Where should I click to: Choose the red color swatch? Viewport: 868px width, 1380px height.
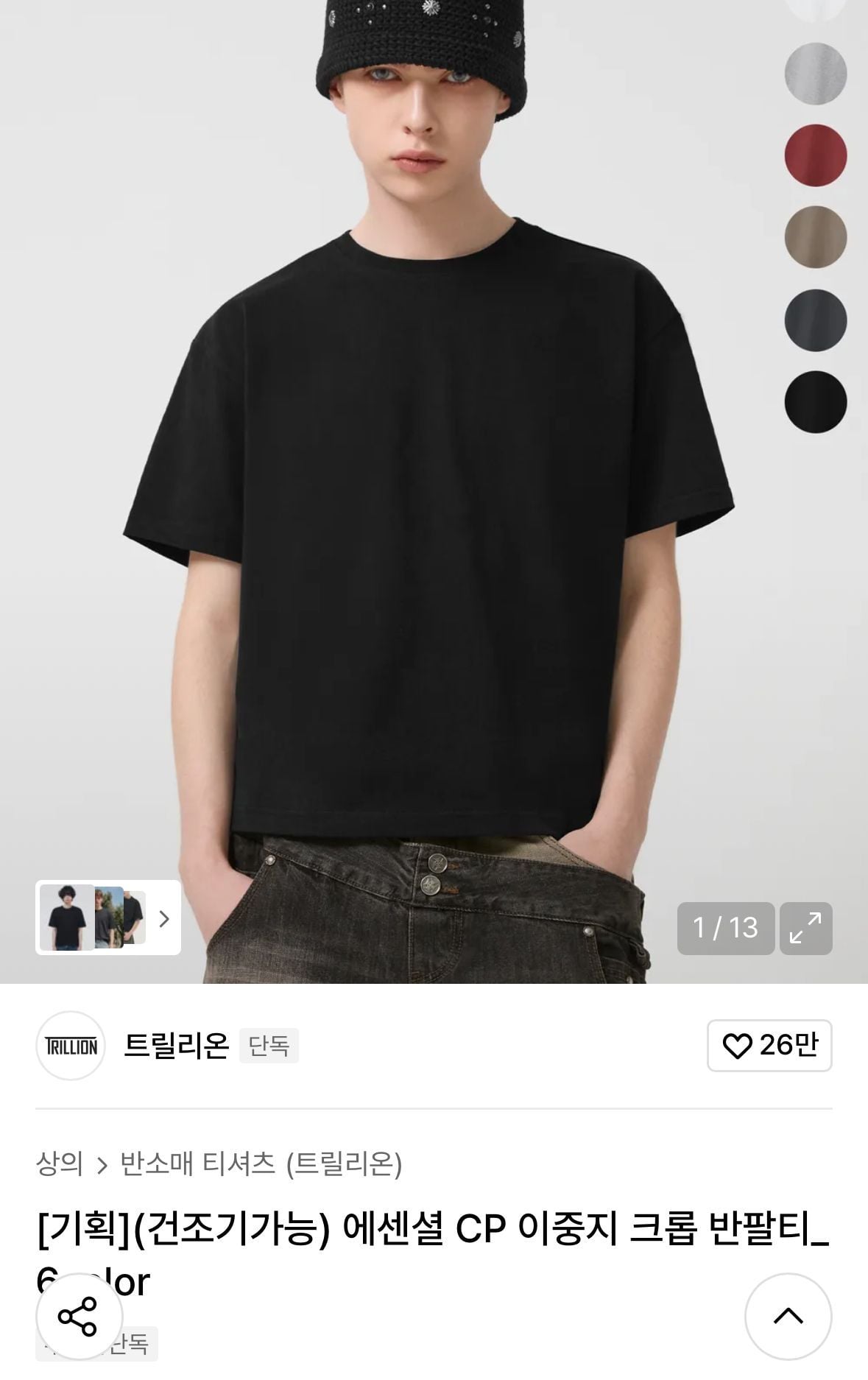pos(815,155)
